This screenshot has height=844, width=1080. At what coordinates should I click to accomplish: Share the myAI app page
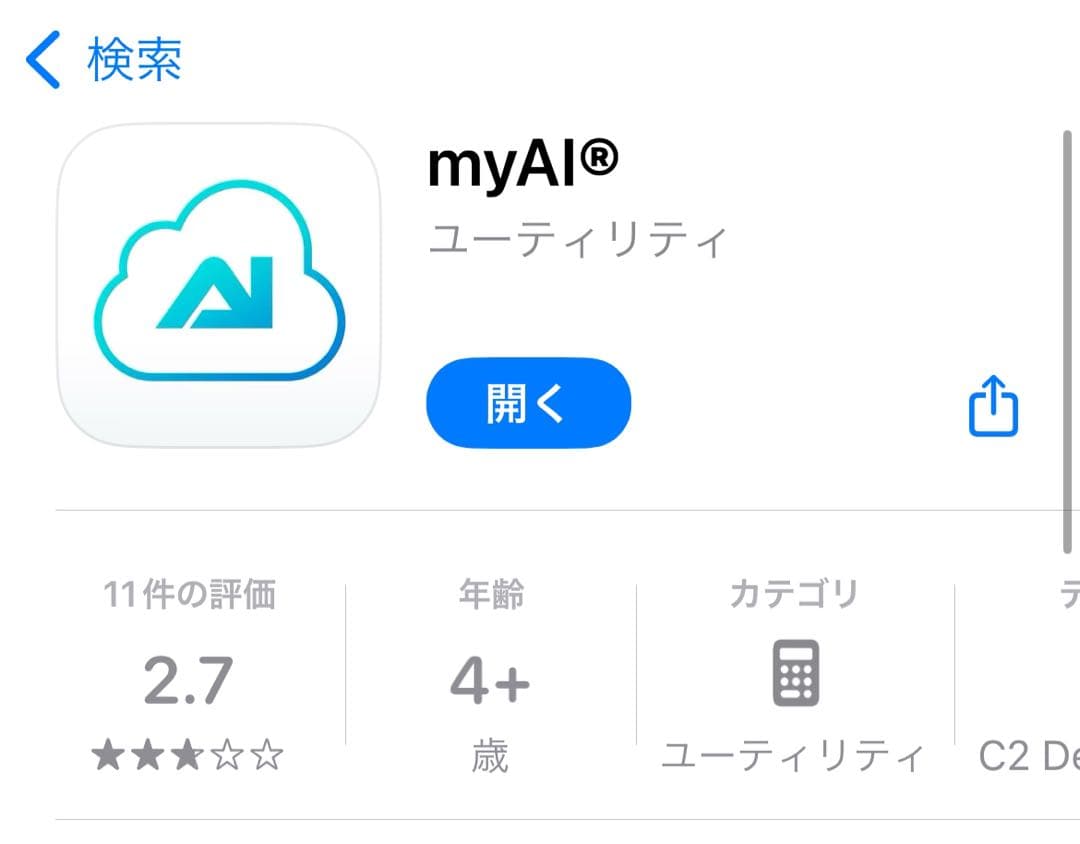(x=993, y=405)
